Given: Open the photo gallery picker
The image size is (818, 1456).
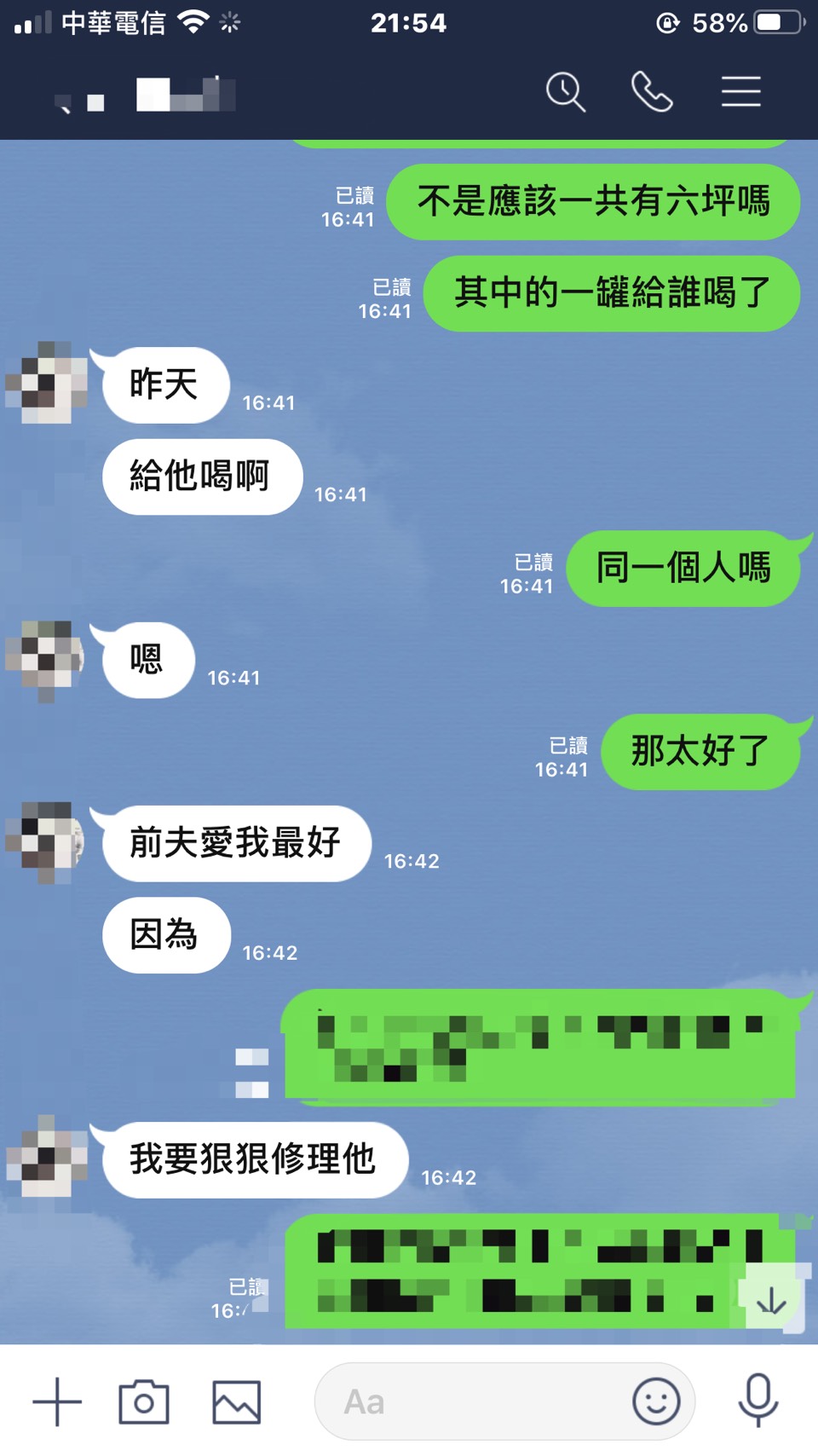Looking at the screenshot, I should tap(236, 1401).
